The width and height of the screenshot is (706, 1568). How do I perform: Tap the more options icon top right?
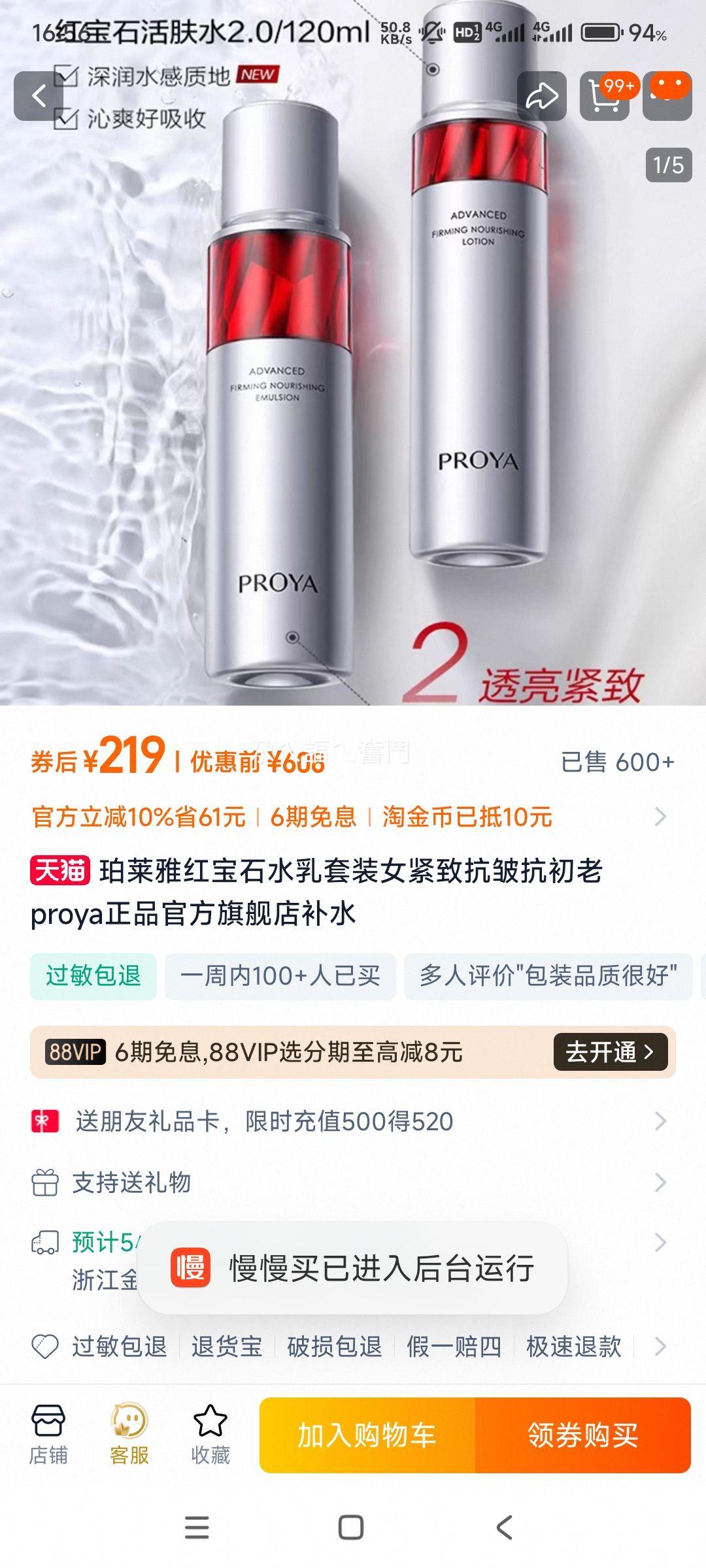click(x=668, y=95)
